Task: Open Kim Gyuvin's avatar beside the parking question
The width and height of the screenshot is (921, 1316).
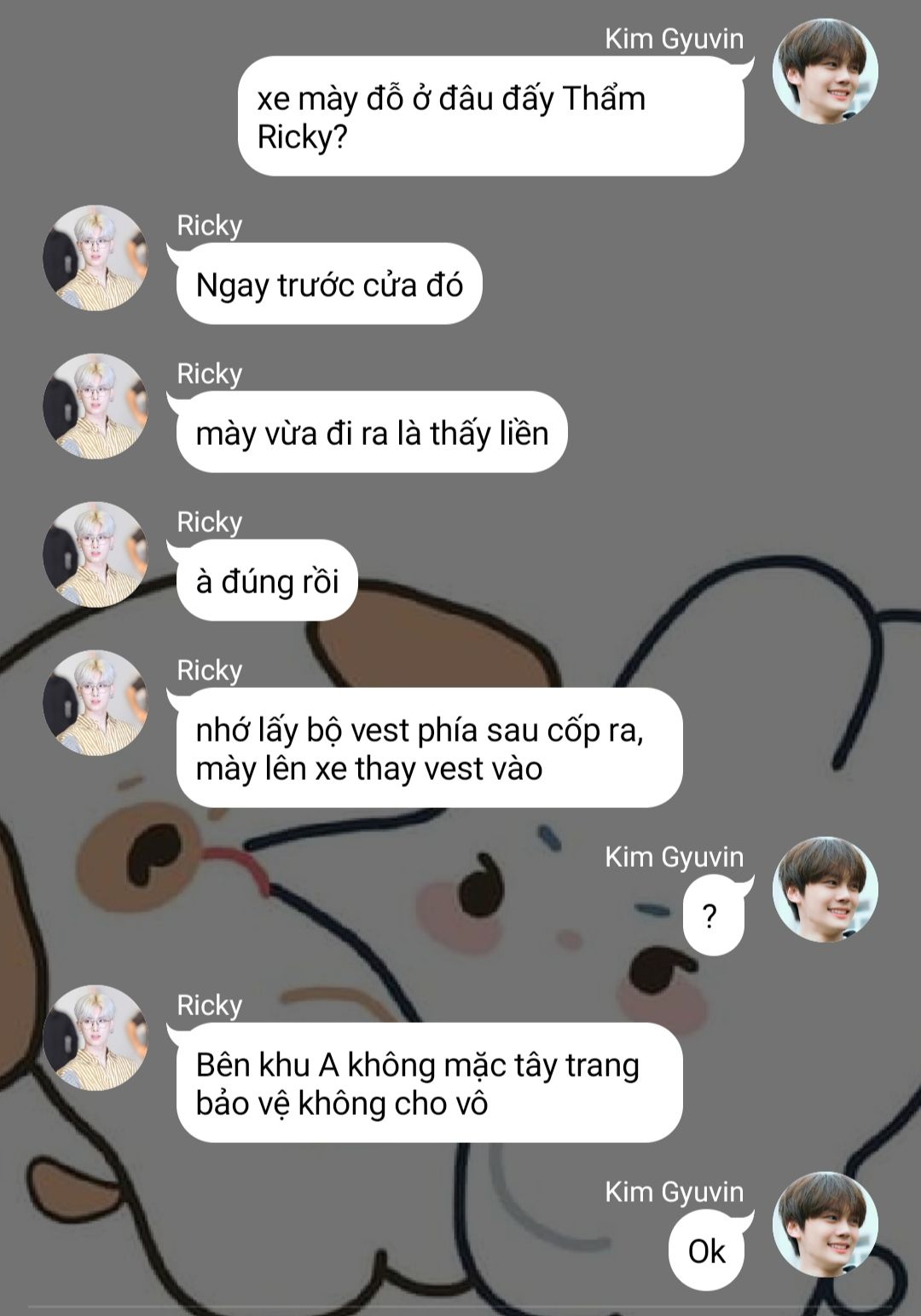Action: point(825,72)
